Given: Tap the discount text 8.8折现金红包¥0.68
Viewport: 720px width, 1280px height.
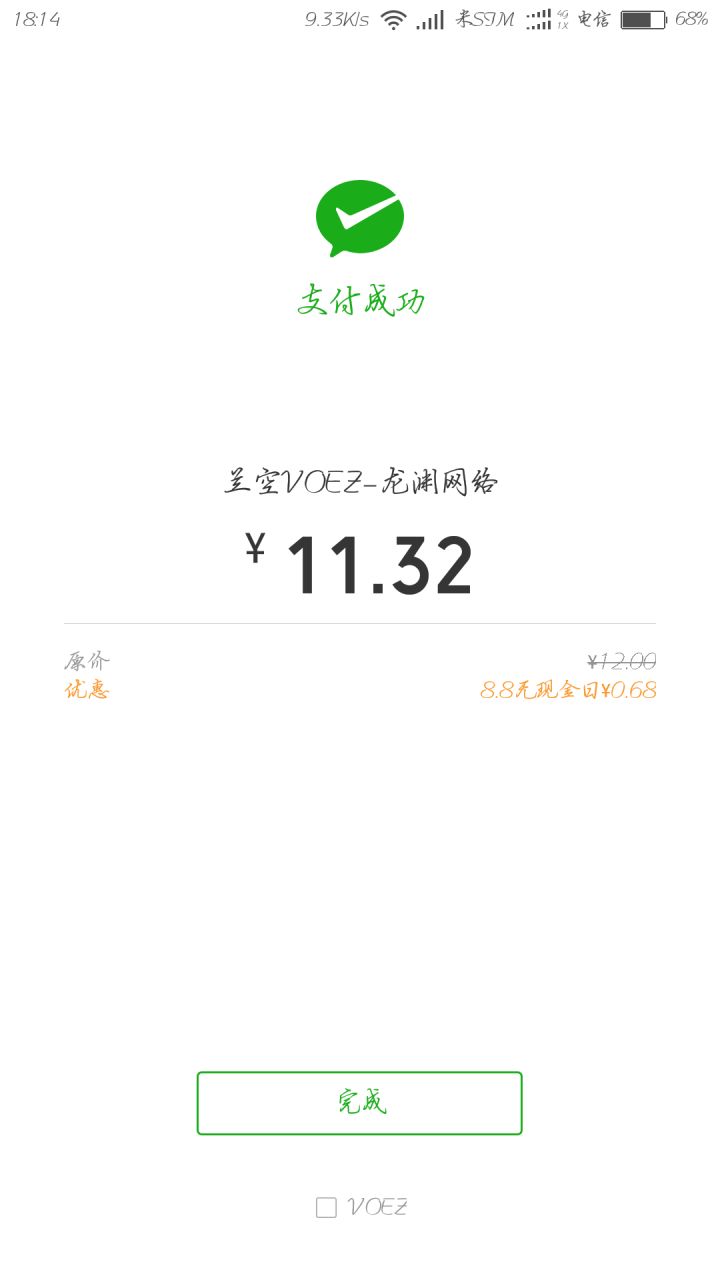Looking at the screenshot, I should pos(570,689).
